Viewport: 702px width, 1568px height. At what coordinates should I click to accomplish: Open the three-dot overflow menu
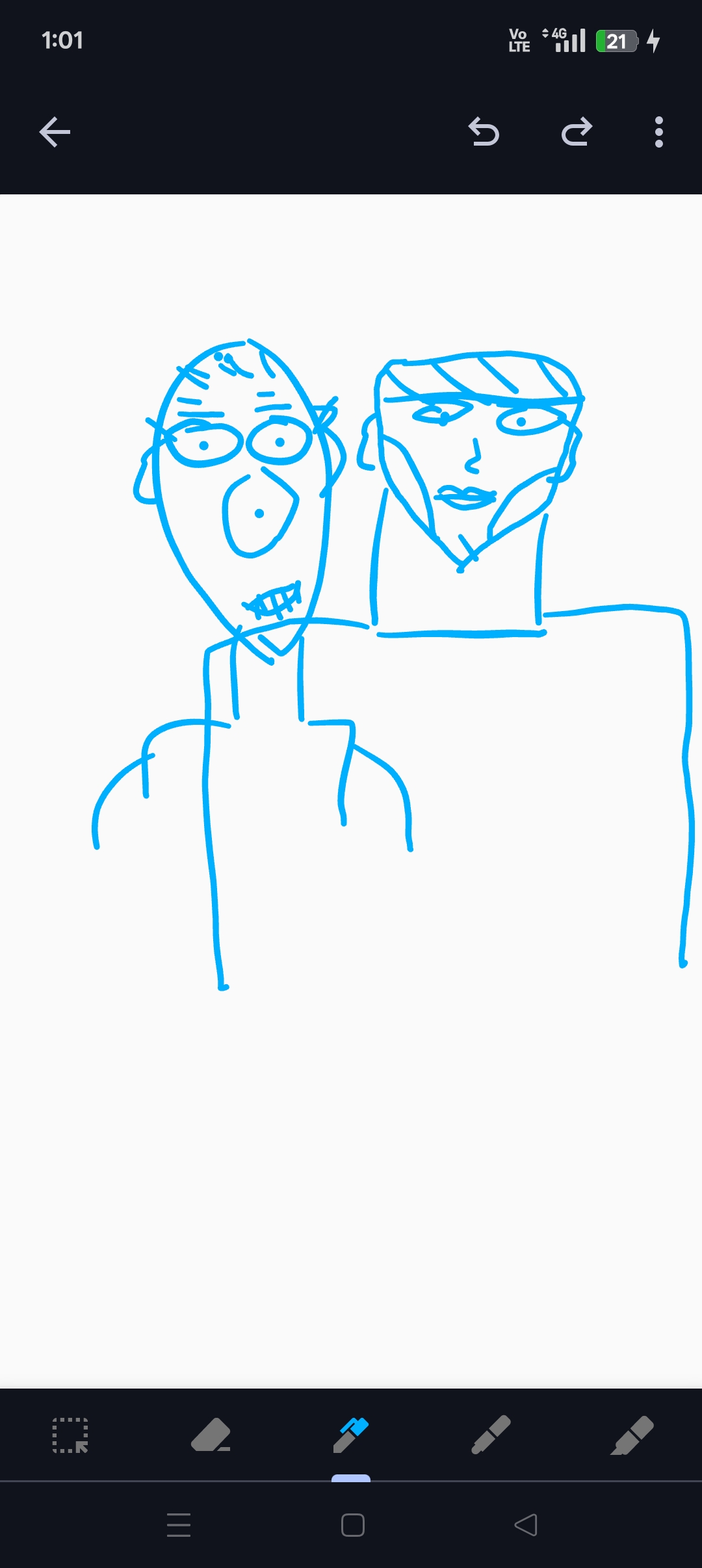(x=658, y=133)
